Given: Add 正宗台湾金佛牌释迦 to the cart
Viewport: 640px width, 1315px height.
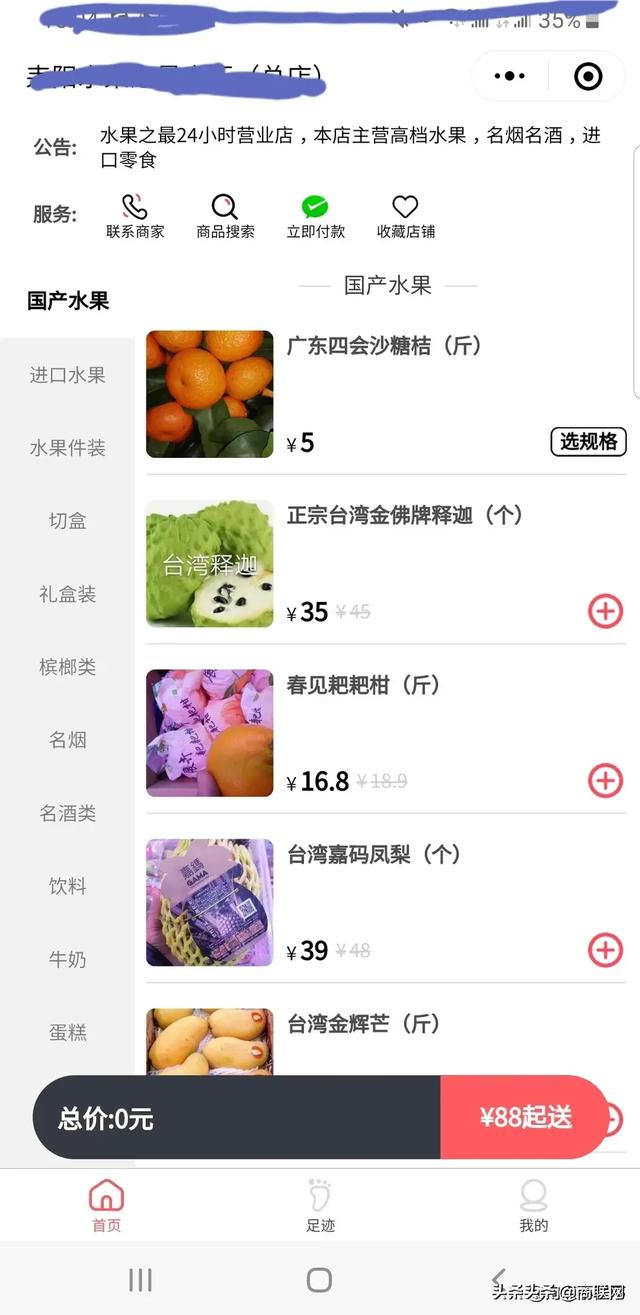Looking at the screenshot, I should pyautogui.click(x=605, y=611).
